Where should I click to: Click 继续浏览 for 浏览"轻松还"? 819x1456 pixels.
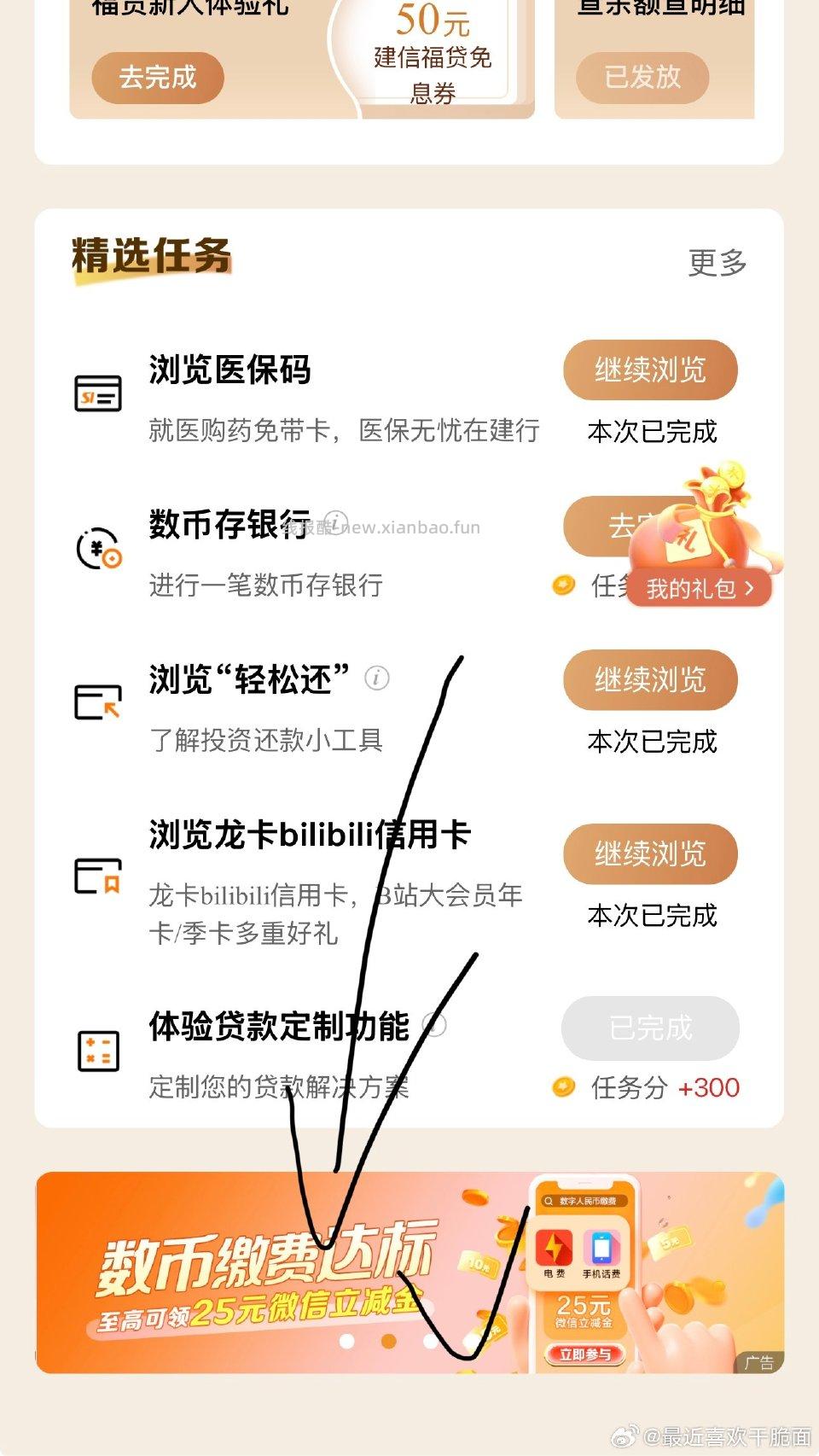[649, 680]
